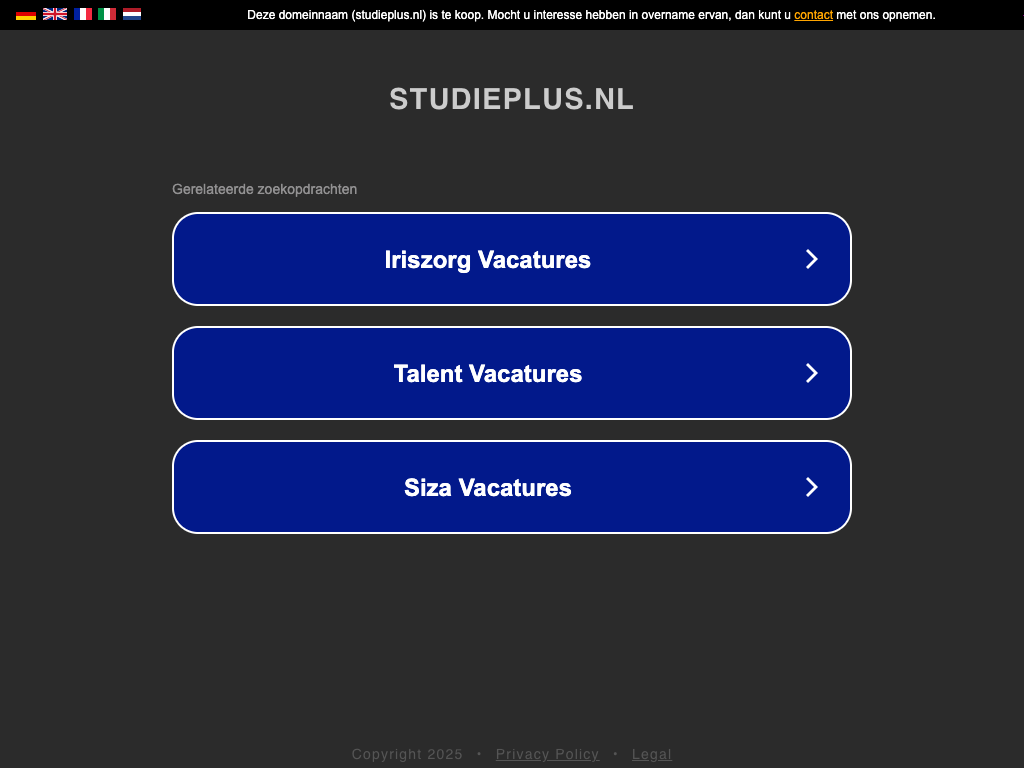1024x768 pixels.
Task: Open Iriszorg Vacatures search result
Action: point(511,259)
